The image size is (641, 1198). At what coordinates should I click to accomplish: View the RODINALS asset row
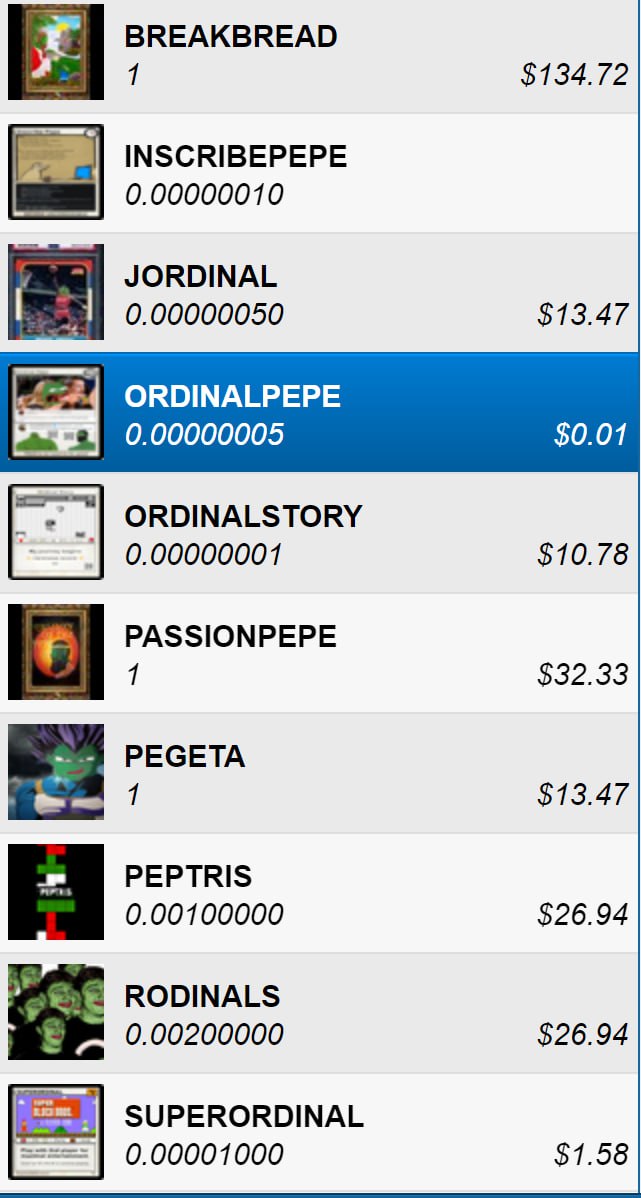pyautogui.click(x=319, y=1012)
